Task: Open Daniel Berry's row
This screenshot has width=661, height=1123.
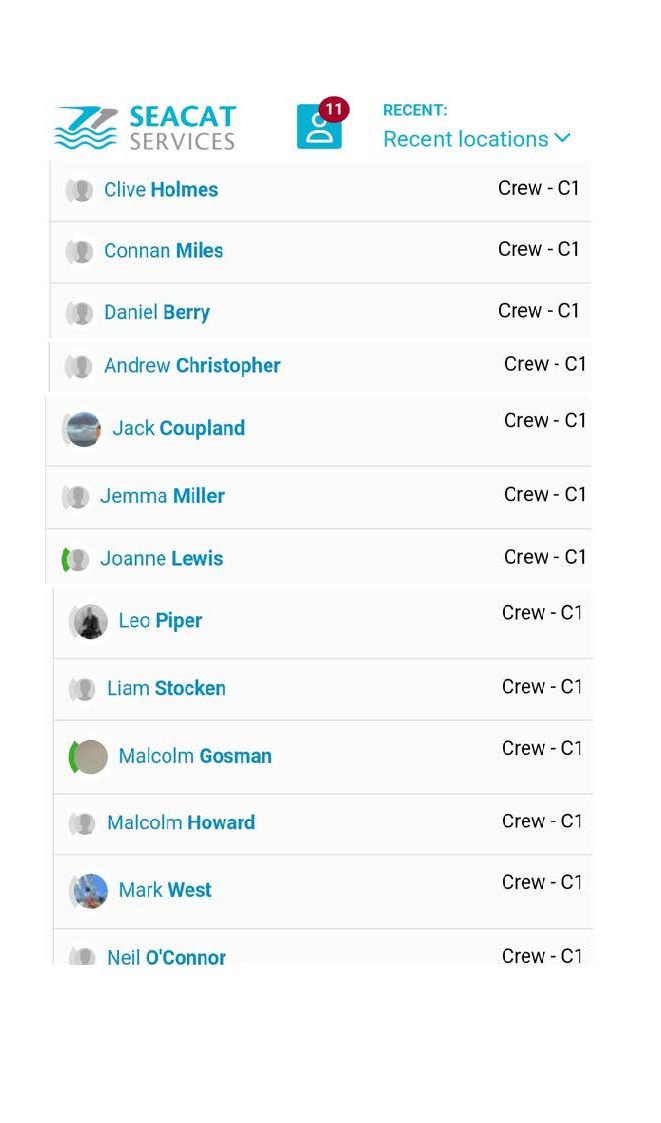Action: pos(320,312)
